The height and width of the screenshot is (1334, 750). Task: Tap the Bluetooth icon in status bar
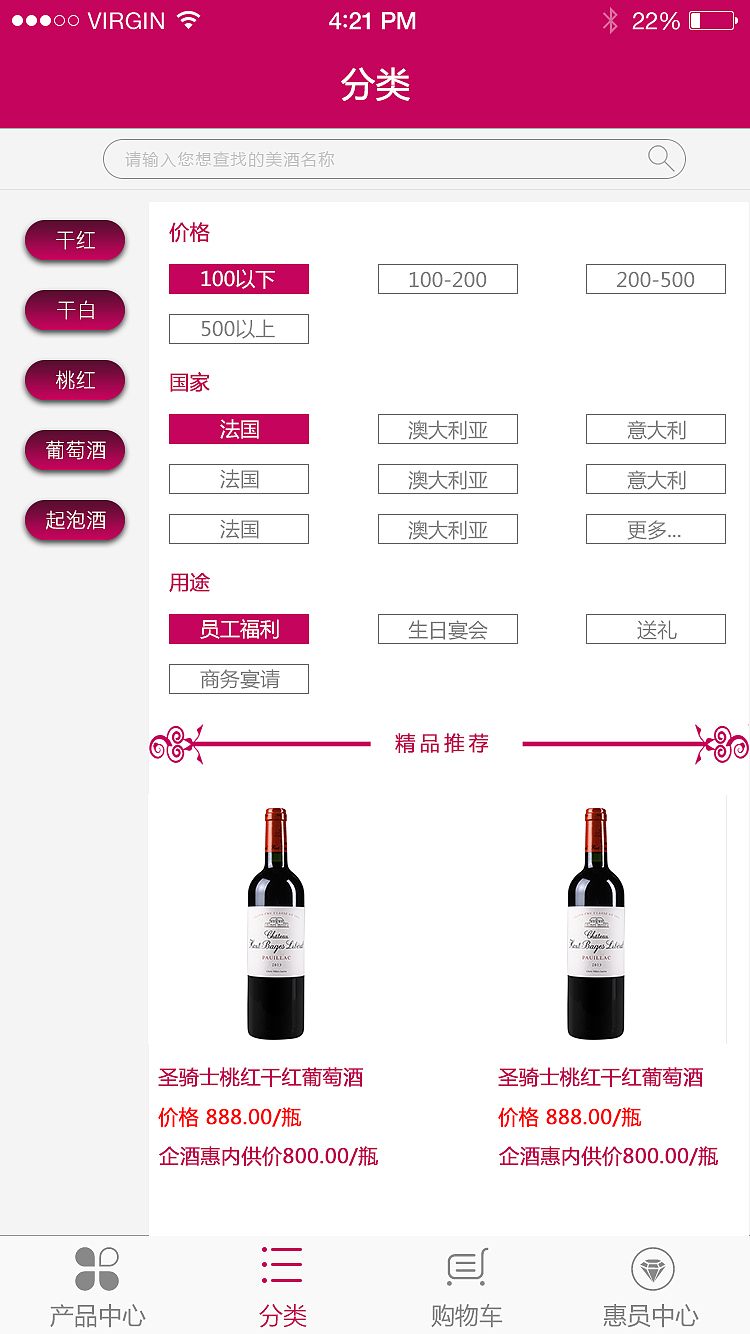click(611, 20)
